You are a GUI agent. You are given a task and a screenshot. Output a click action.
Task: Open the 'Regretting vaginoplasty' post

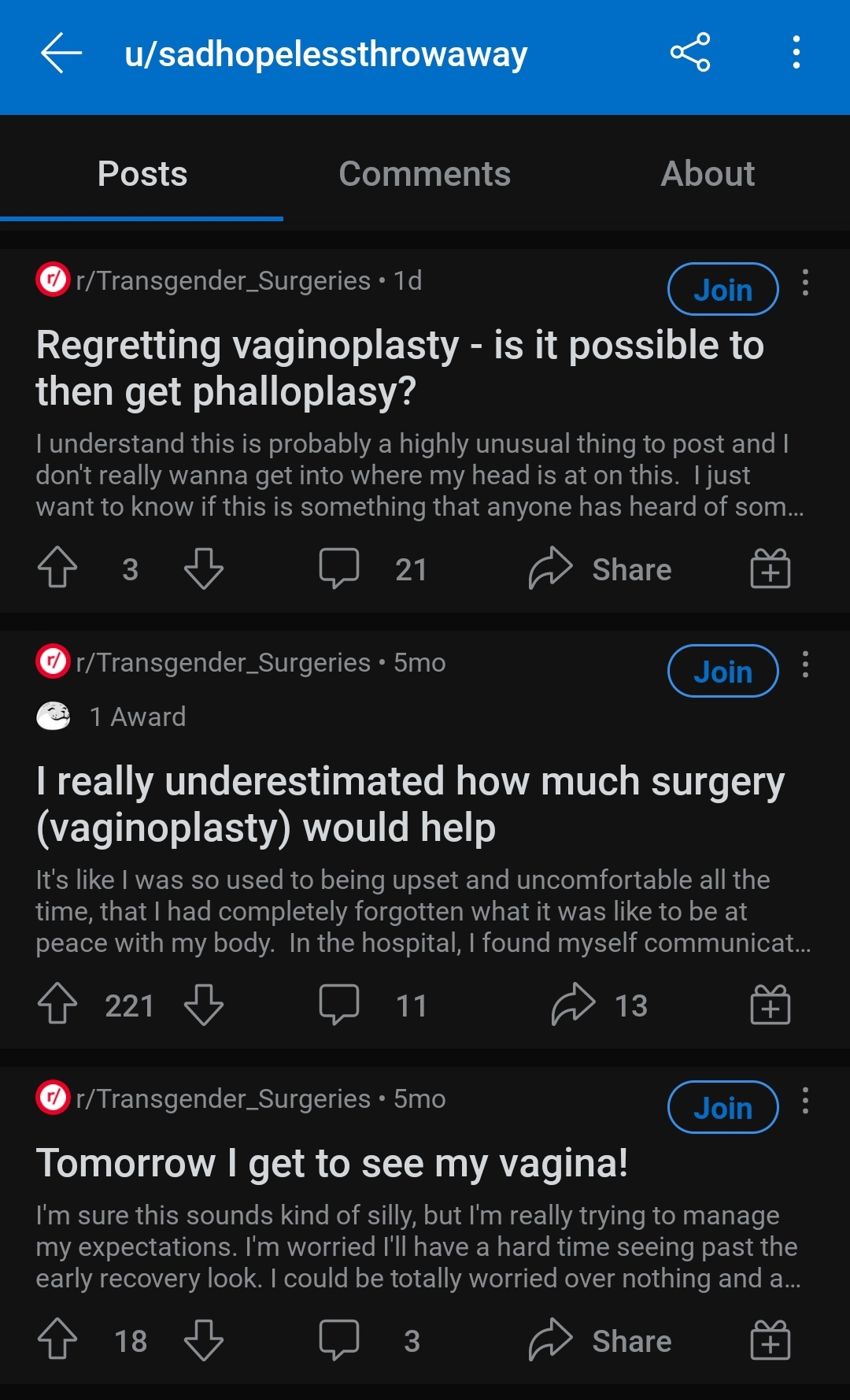pyautogui.click(x=400, y=369)
